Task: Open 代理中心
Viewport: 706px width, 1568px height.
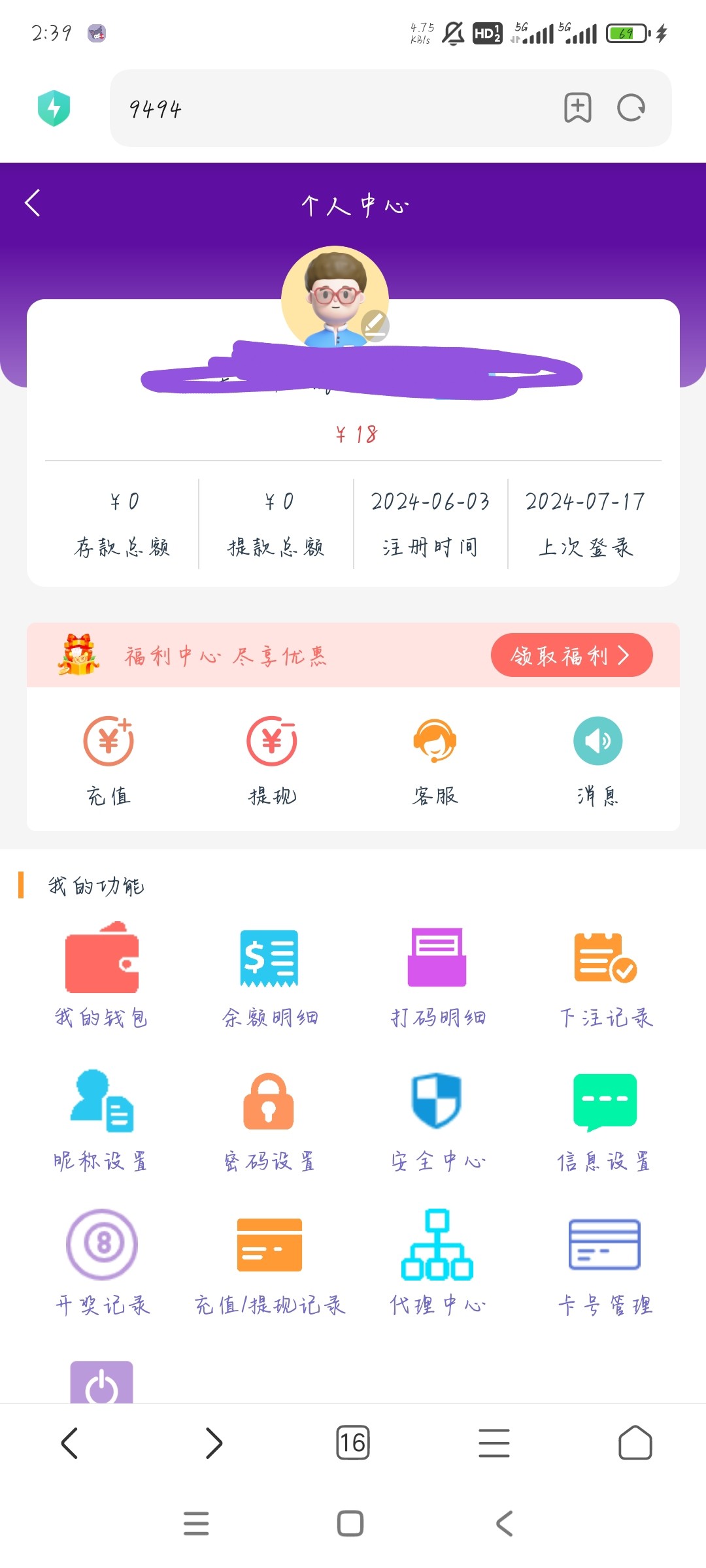Action: (x=437, y=1262)
